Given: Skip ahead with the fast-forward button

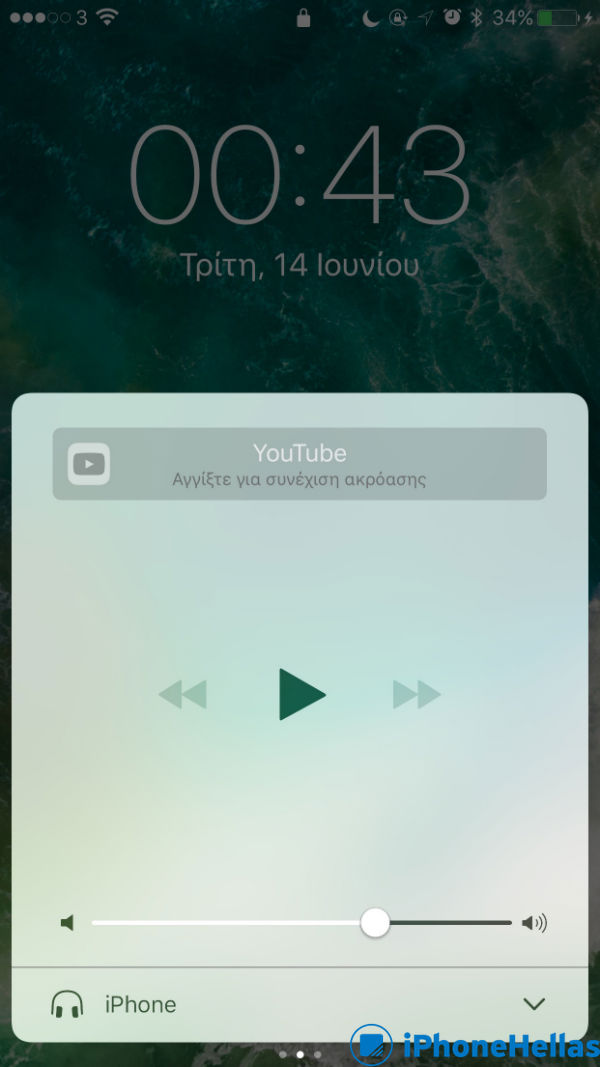Looking at the screenshot, I should click(x=416, y=694).
